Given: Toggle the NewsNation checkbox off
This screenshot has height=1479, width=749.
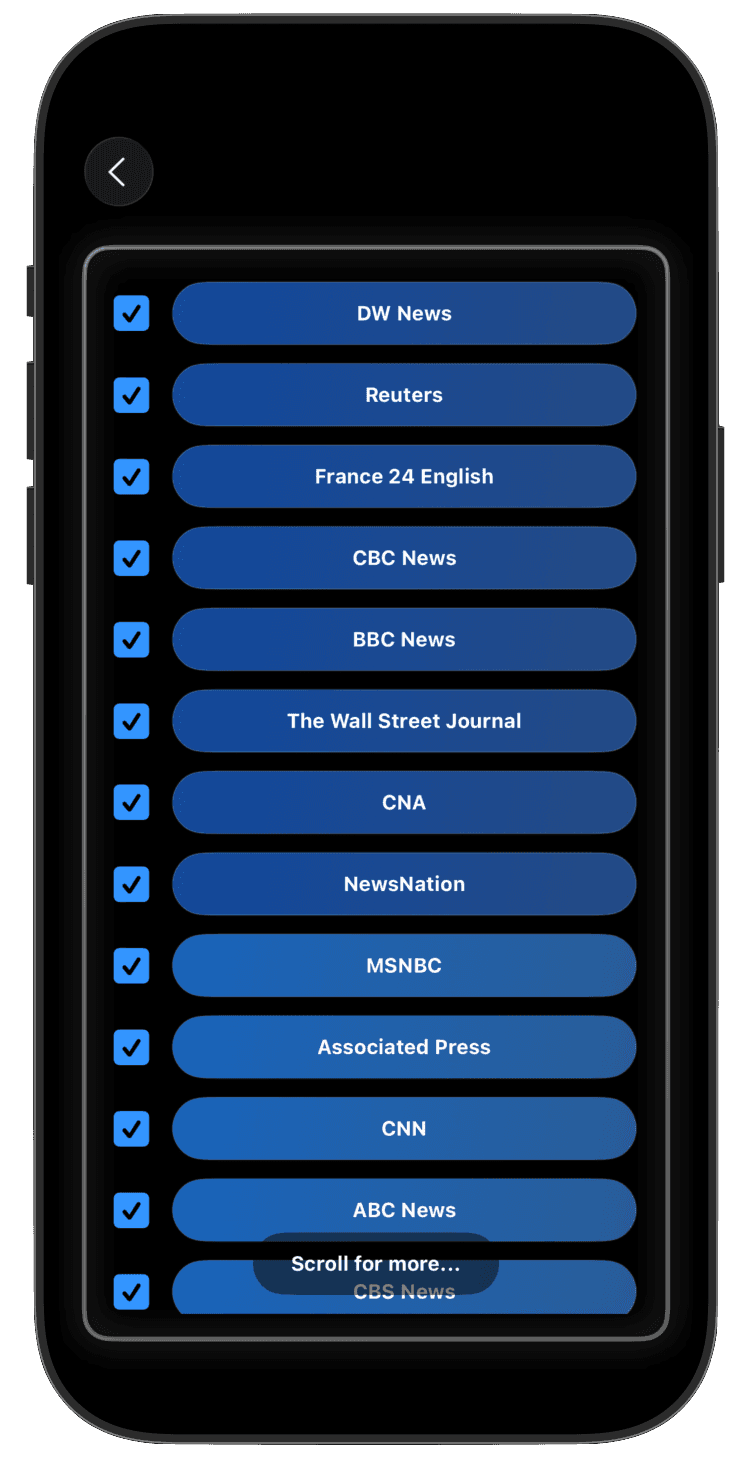Looking at the screenshot, I should click(x=131, y=884).
